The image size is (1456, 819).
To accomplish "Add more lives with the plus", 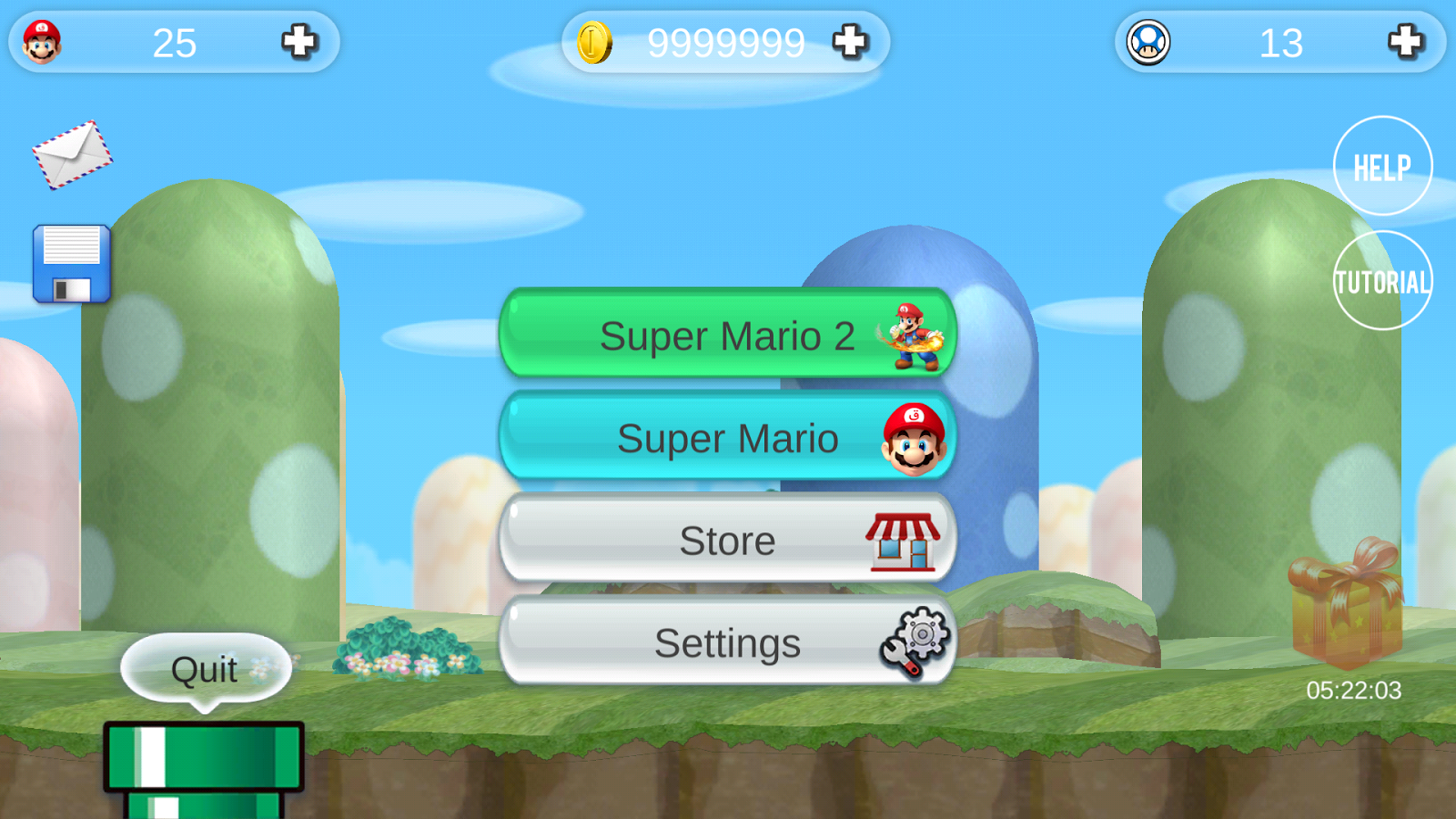I will (298, 42).
